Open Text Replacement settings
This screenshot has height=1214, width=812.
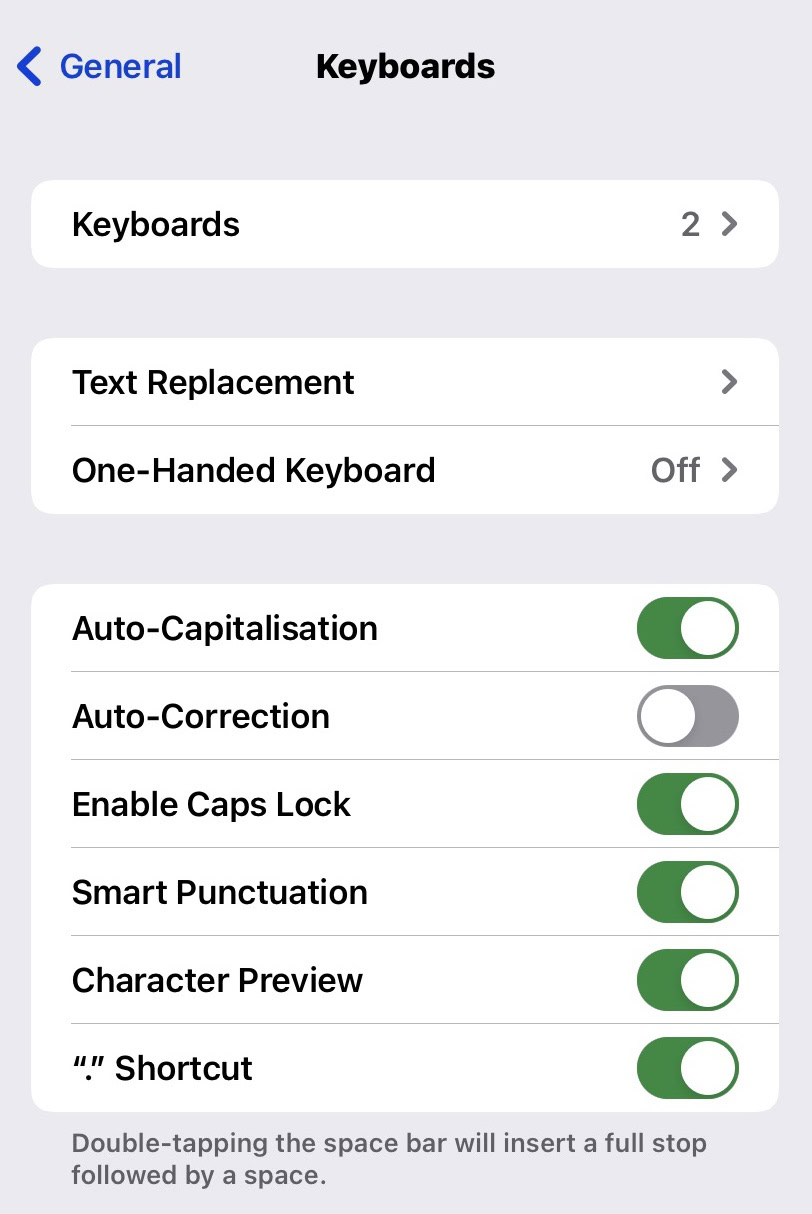[405, 382]
